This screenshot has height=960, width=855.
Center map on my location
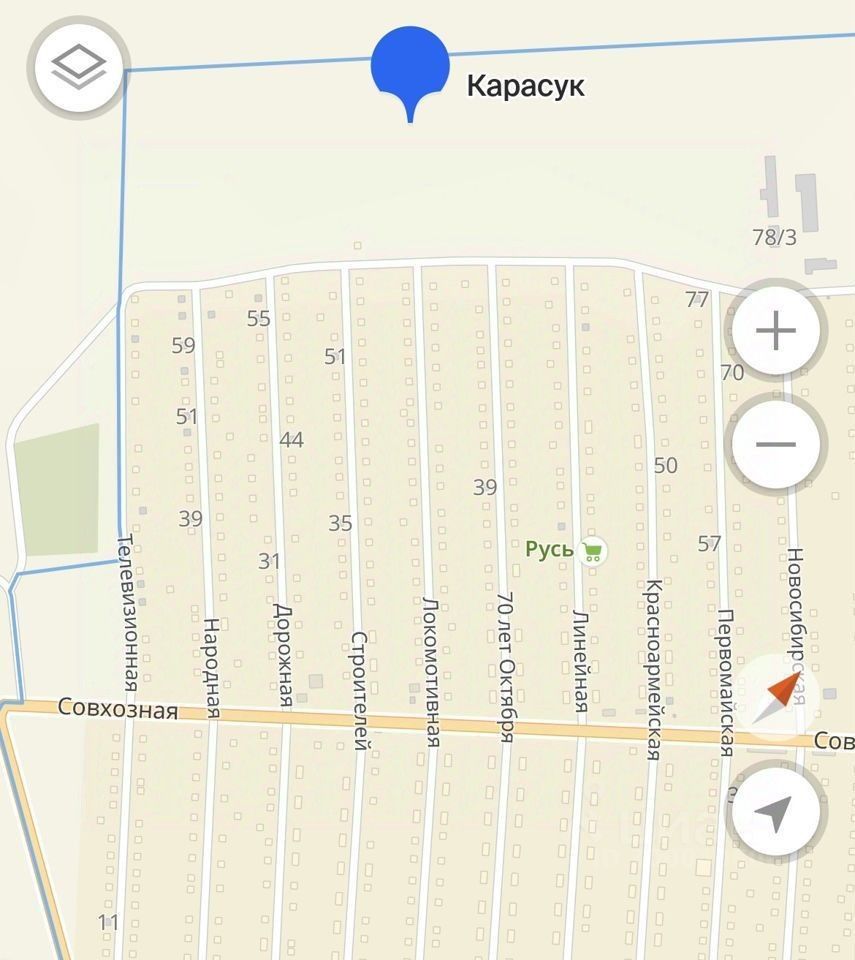[776, 813]
